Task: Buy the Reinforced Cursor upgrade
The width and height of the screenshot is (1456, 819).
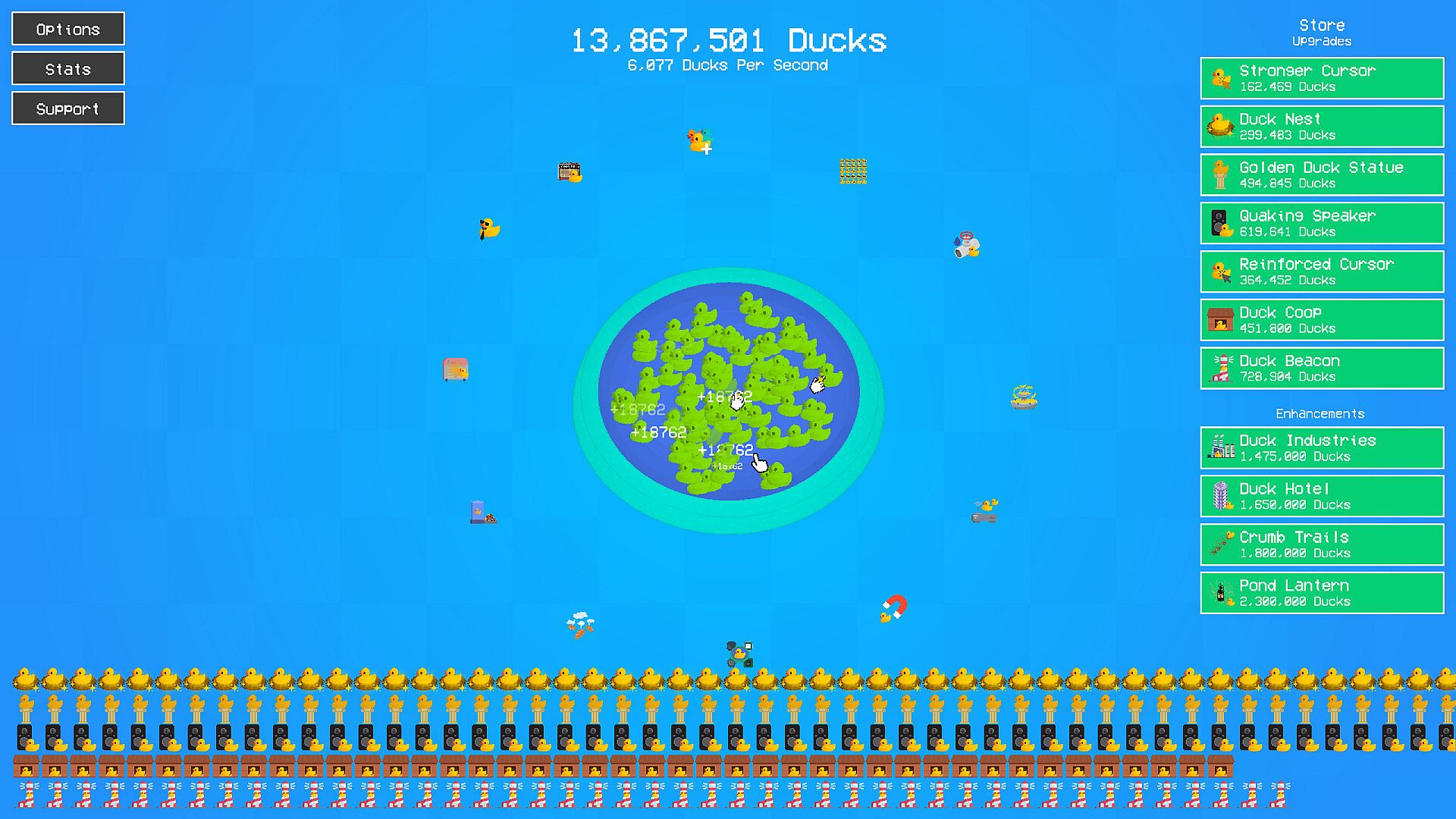Action: coord(1322,271)
